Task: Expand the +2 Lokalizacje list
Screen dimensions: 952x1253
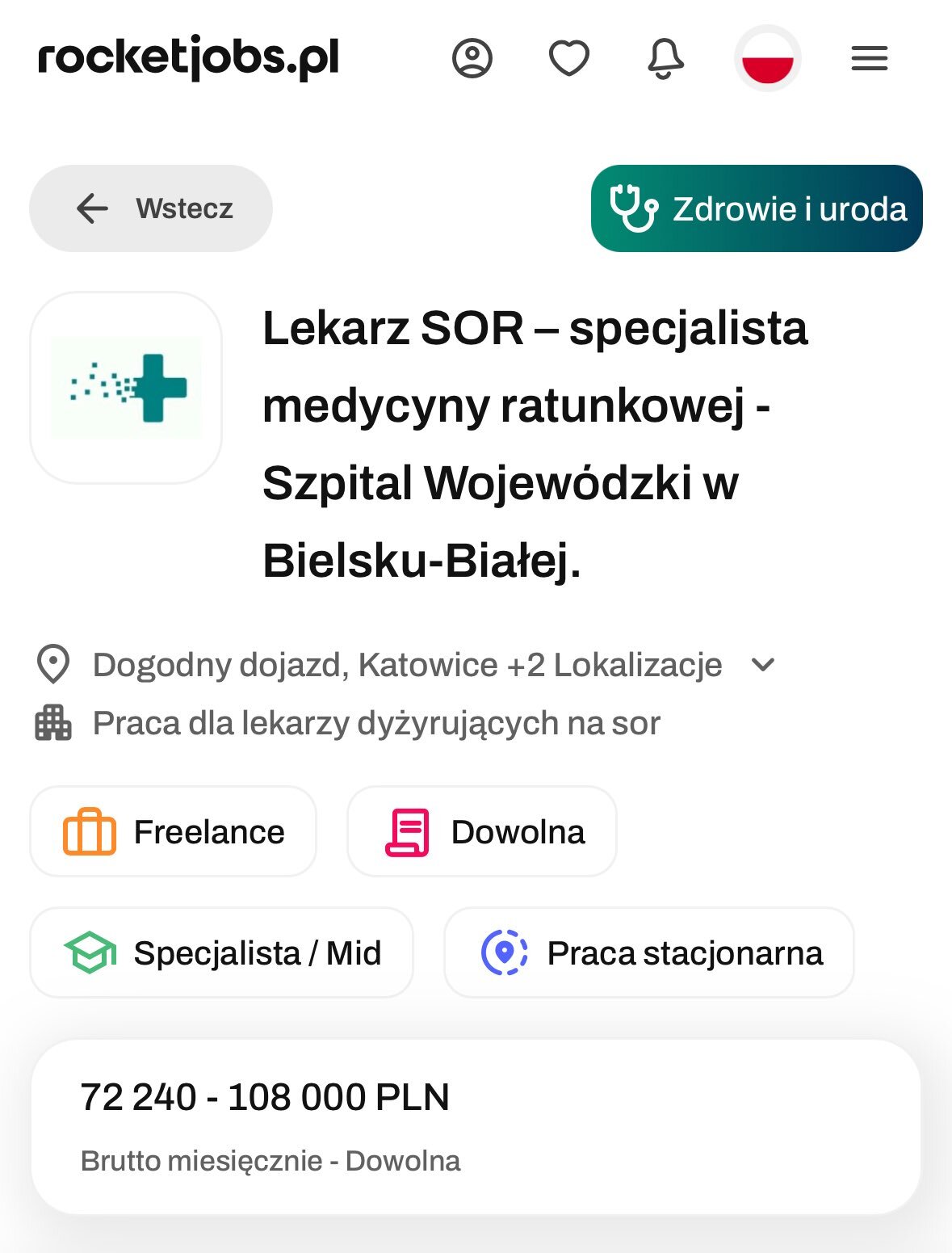Action: pos(762,665)
